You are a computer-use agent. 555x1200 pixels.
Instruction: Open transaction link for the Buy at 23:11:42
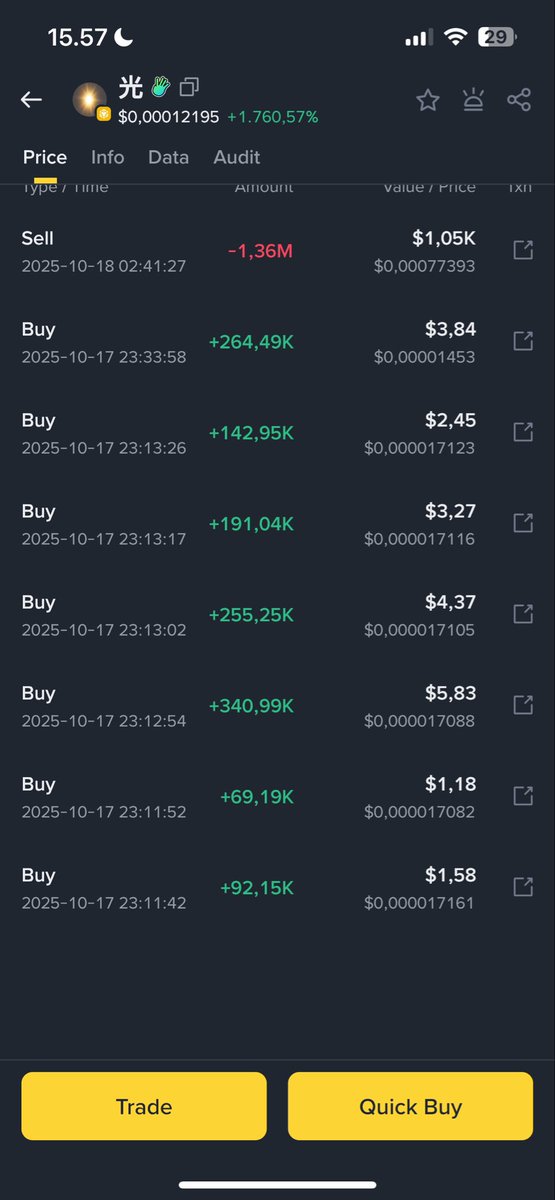pyautogui.click(x=522, y=887)
